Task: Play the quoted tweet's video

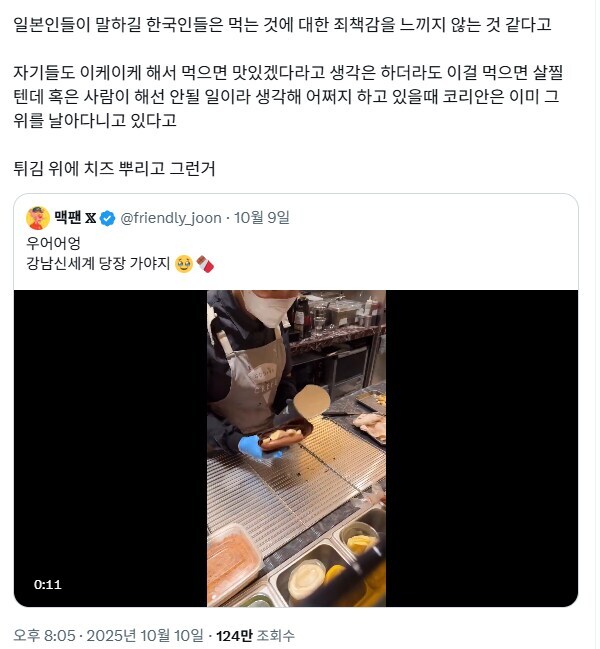Action: click(x=296, y=447)
